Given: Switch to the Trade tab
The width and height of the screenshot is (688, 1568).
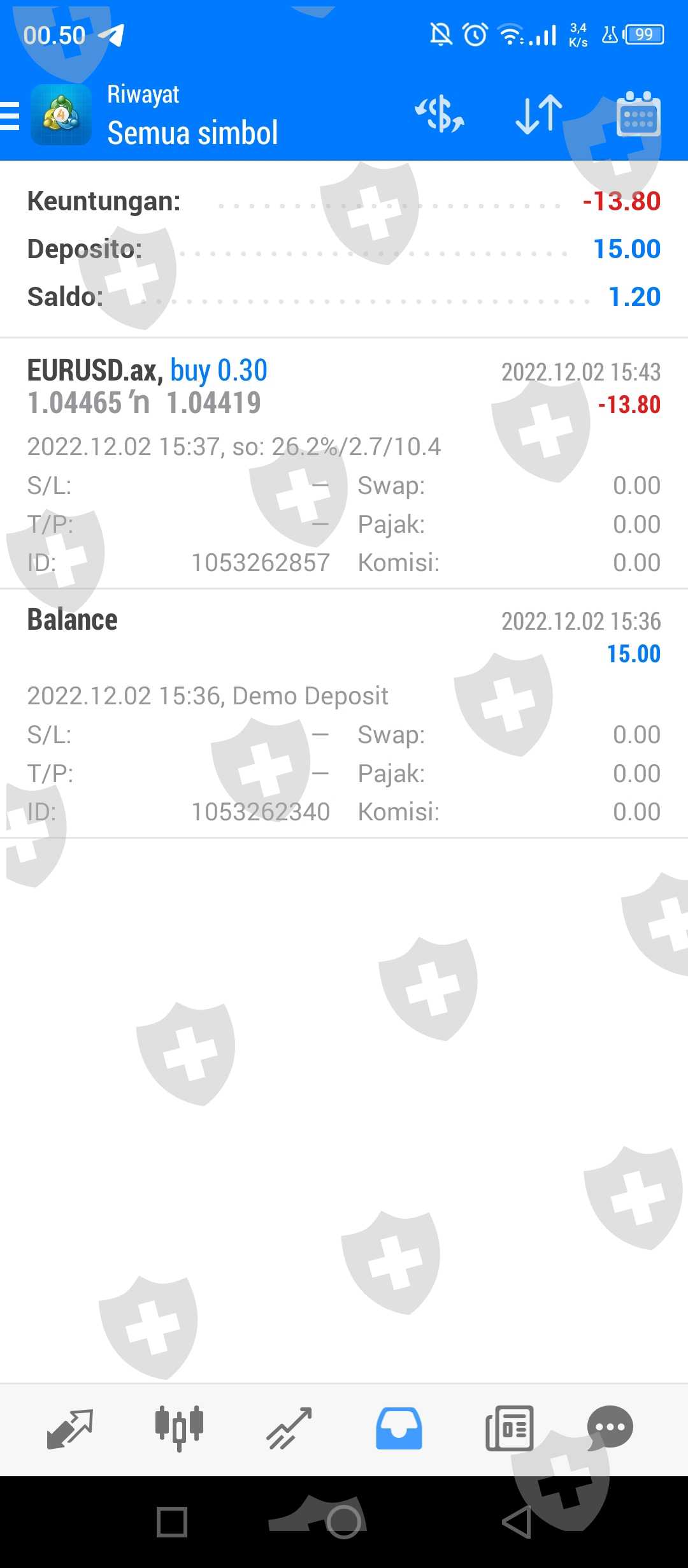Looking at the screenshot, I should click(x=289, y=1428).
